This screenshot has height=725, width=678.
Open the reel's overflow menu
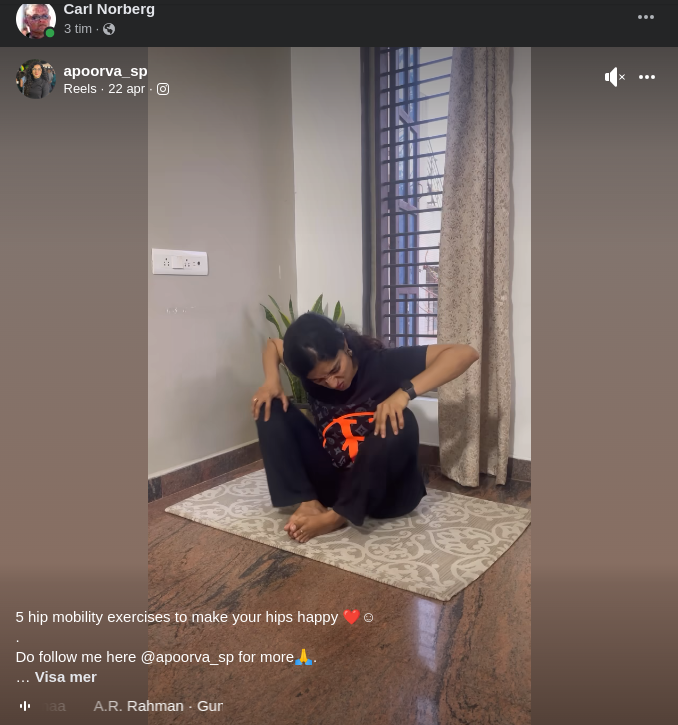[x=647, y=77]
